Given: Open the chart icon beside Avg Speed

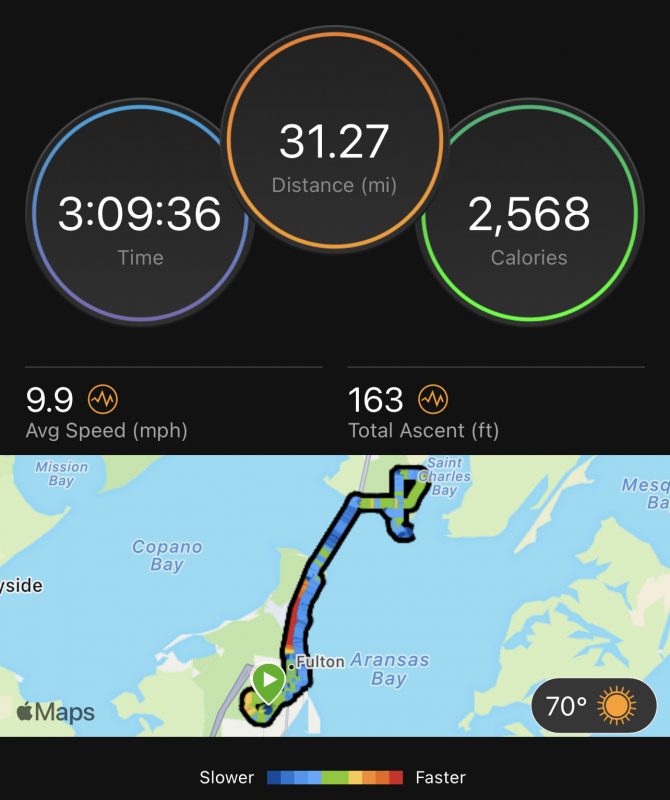Looking at the screenshot, I should tap(103, 400).
